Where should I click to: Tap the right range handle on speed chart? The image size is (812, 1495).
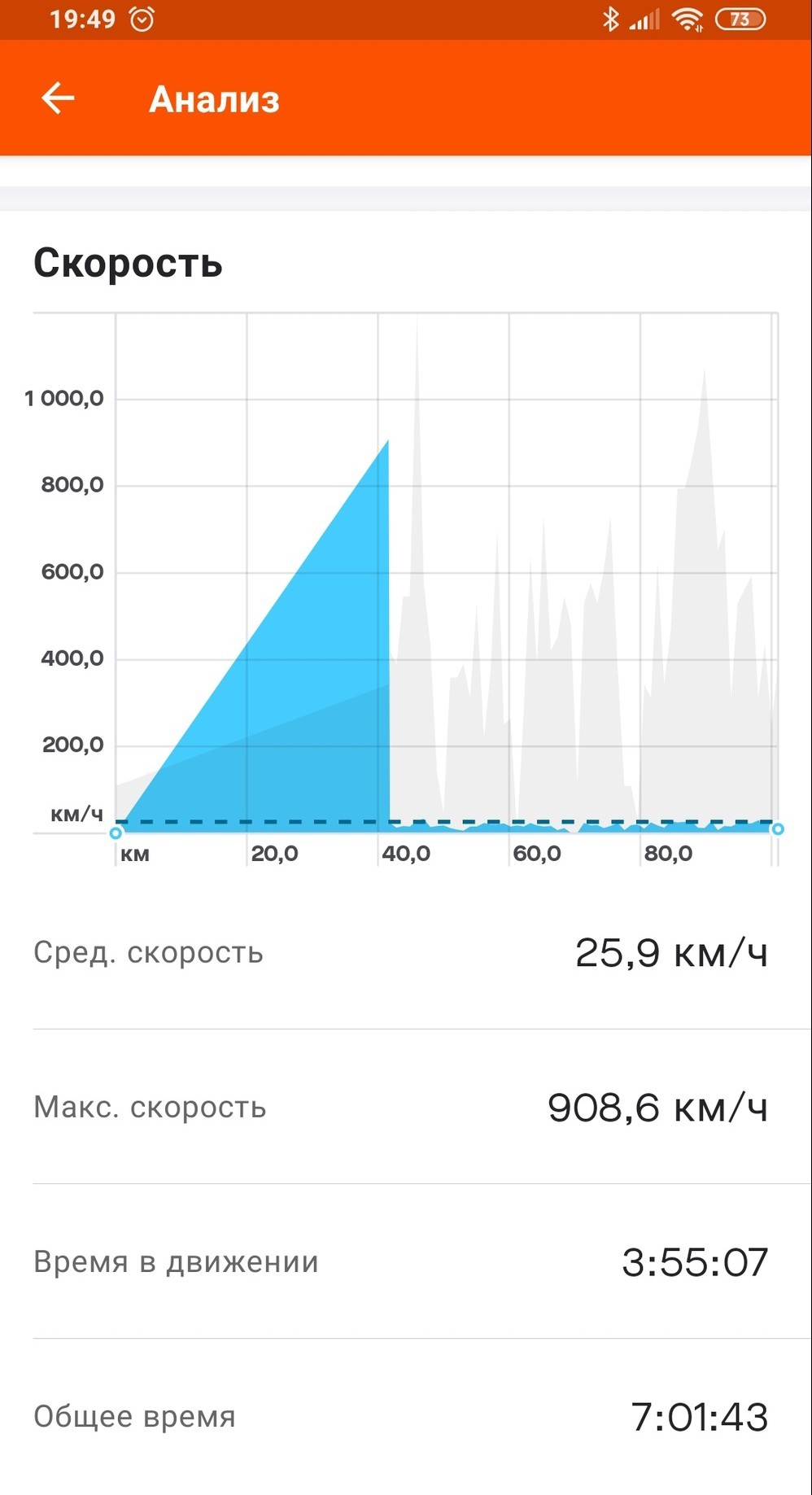[778, 828]
